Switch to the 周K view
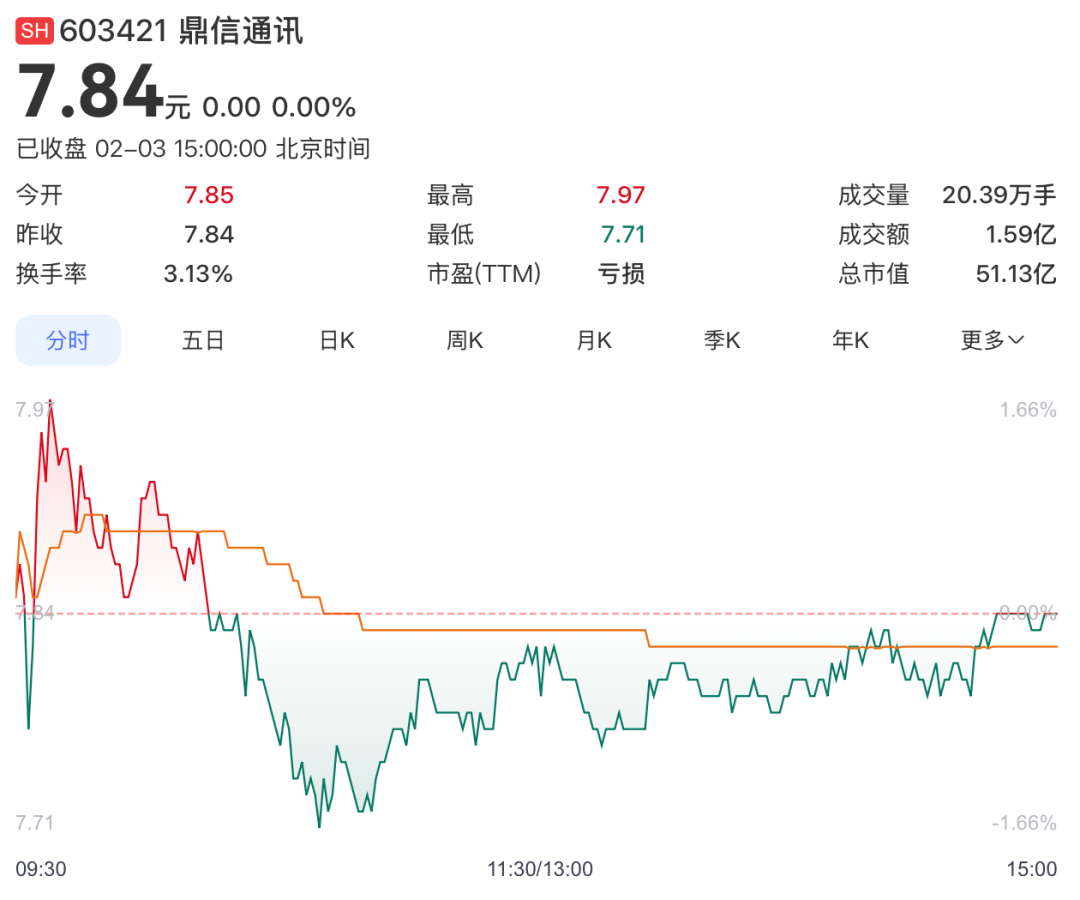 coord(464,341)
